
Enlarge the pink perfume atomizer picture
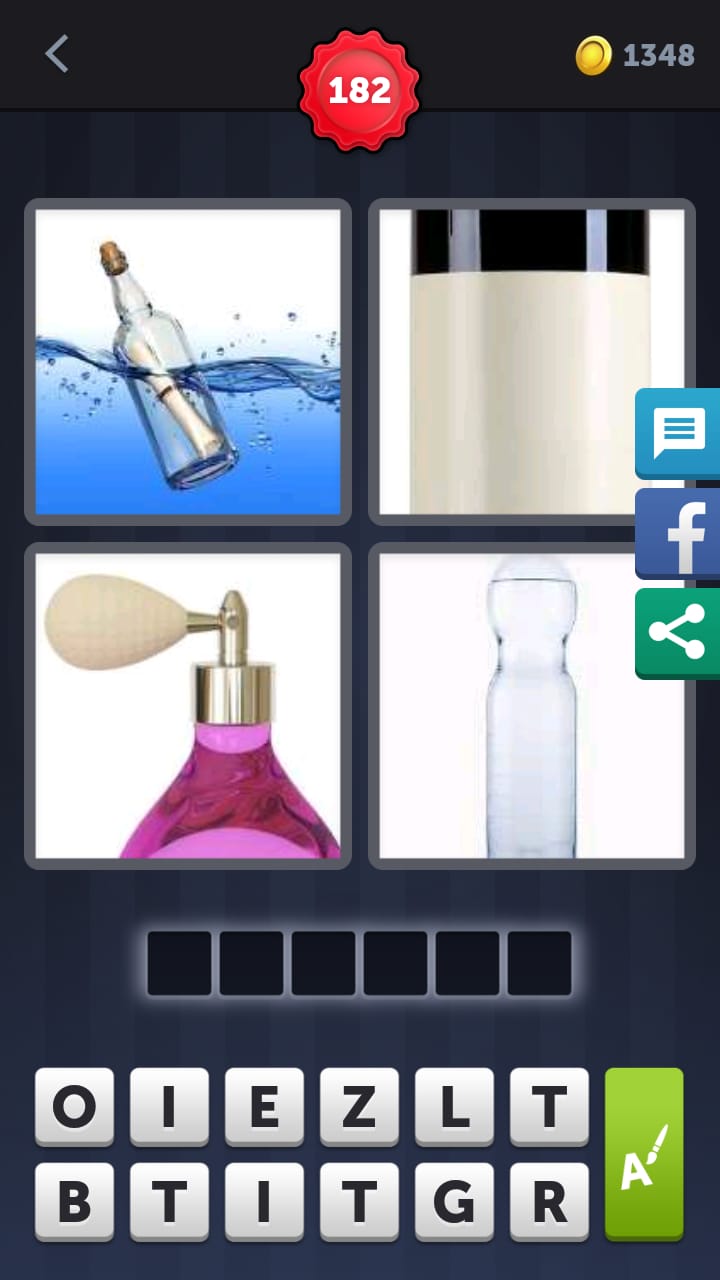click(x=188, y=706)
